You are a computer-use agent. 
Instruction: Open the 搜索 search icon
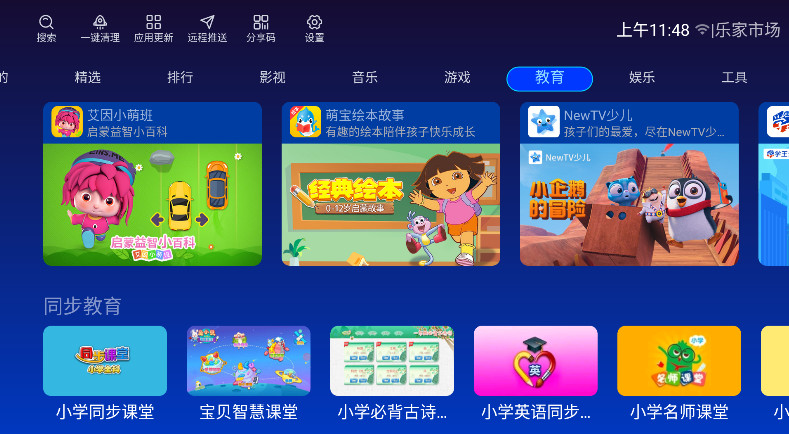(46, 27)
